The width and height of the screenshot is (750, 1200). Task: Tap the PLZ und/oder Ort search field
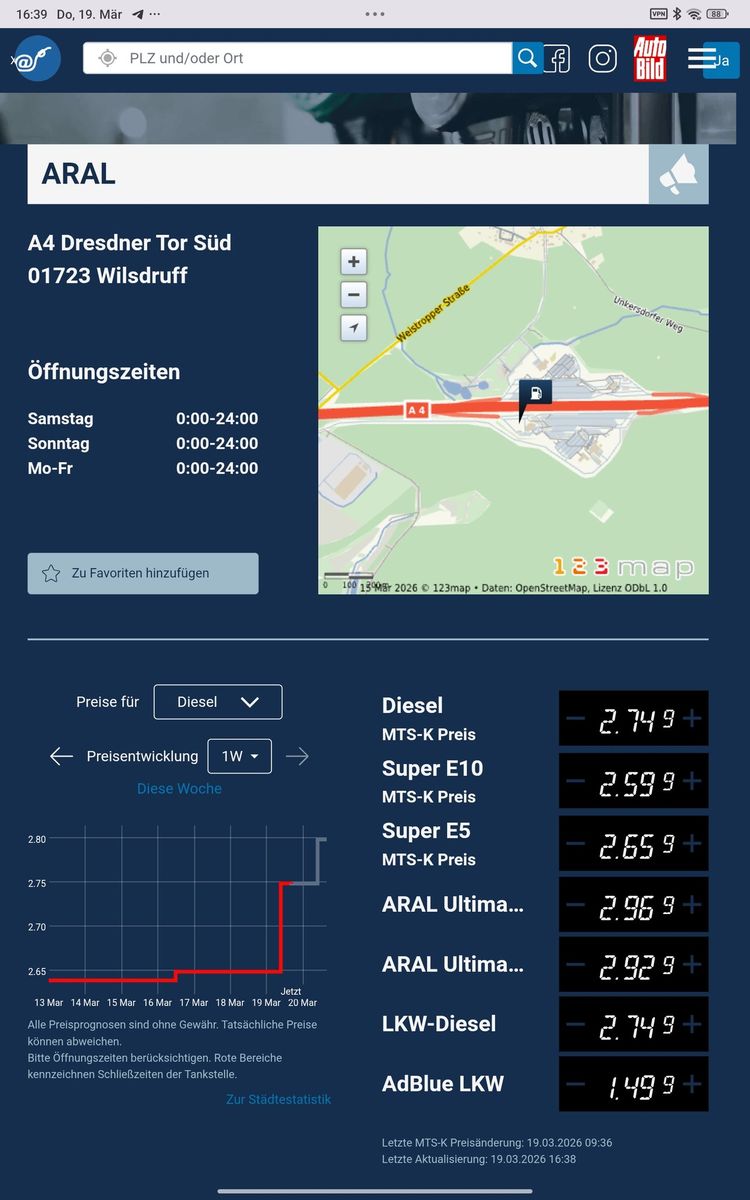click(310, 58)
